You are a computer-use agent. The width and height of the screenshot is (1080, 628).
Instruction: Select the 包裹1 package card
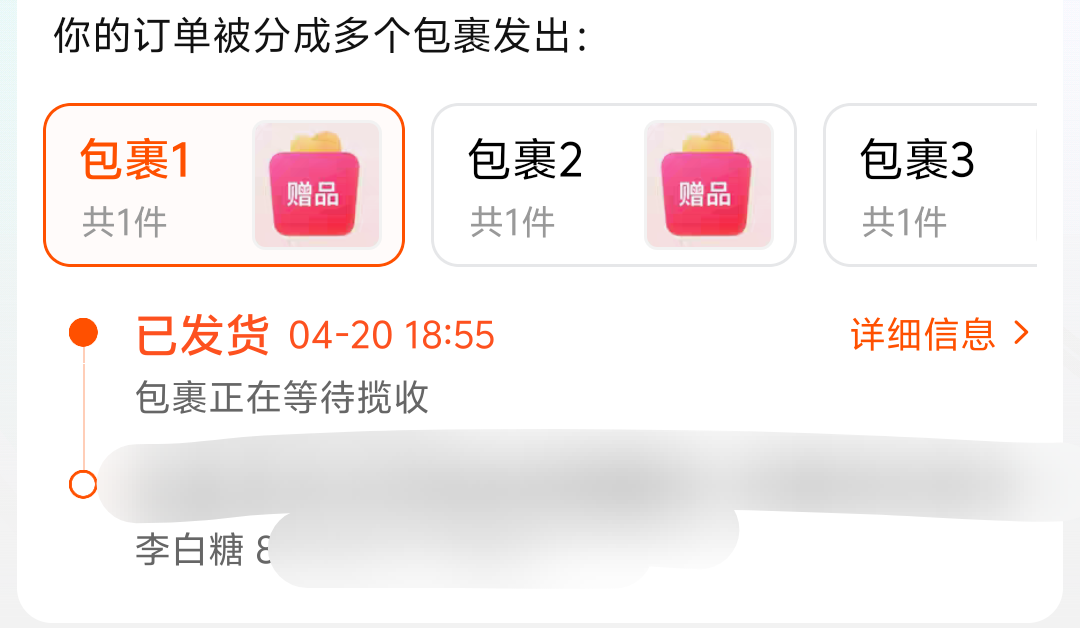pyautogui.click(x=223, y=185)
